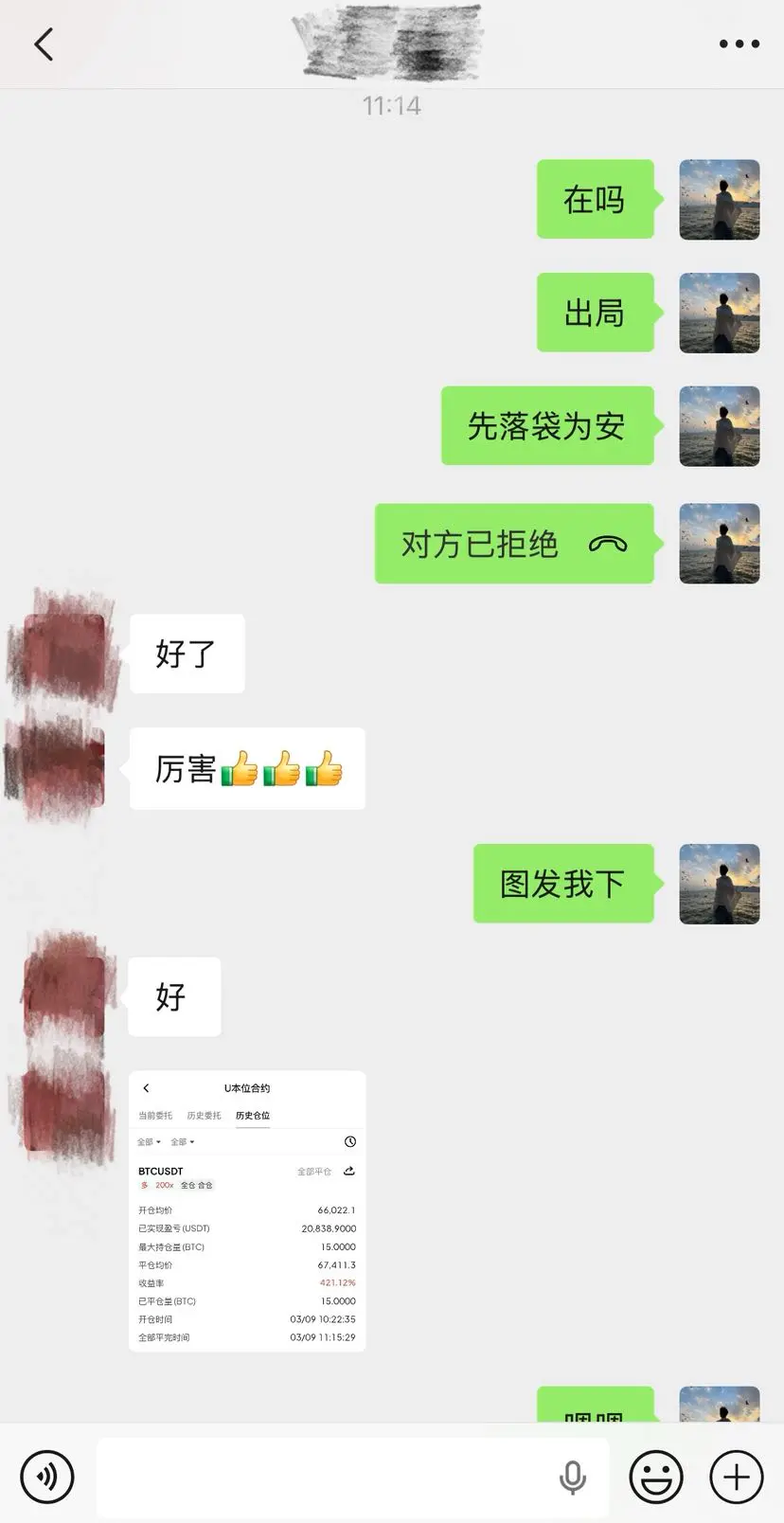Tap the 200x leverage badge

pyautogui.click(x=164, y=1185)
